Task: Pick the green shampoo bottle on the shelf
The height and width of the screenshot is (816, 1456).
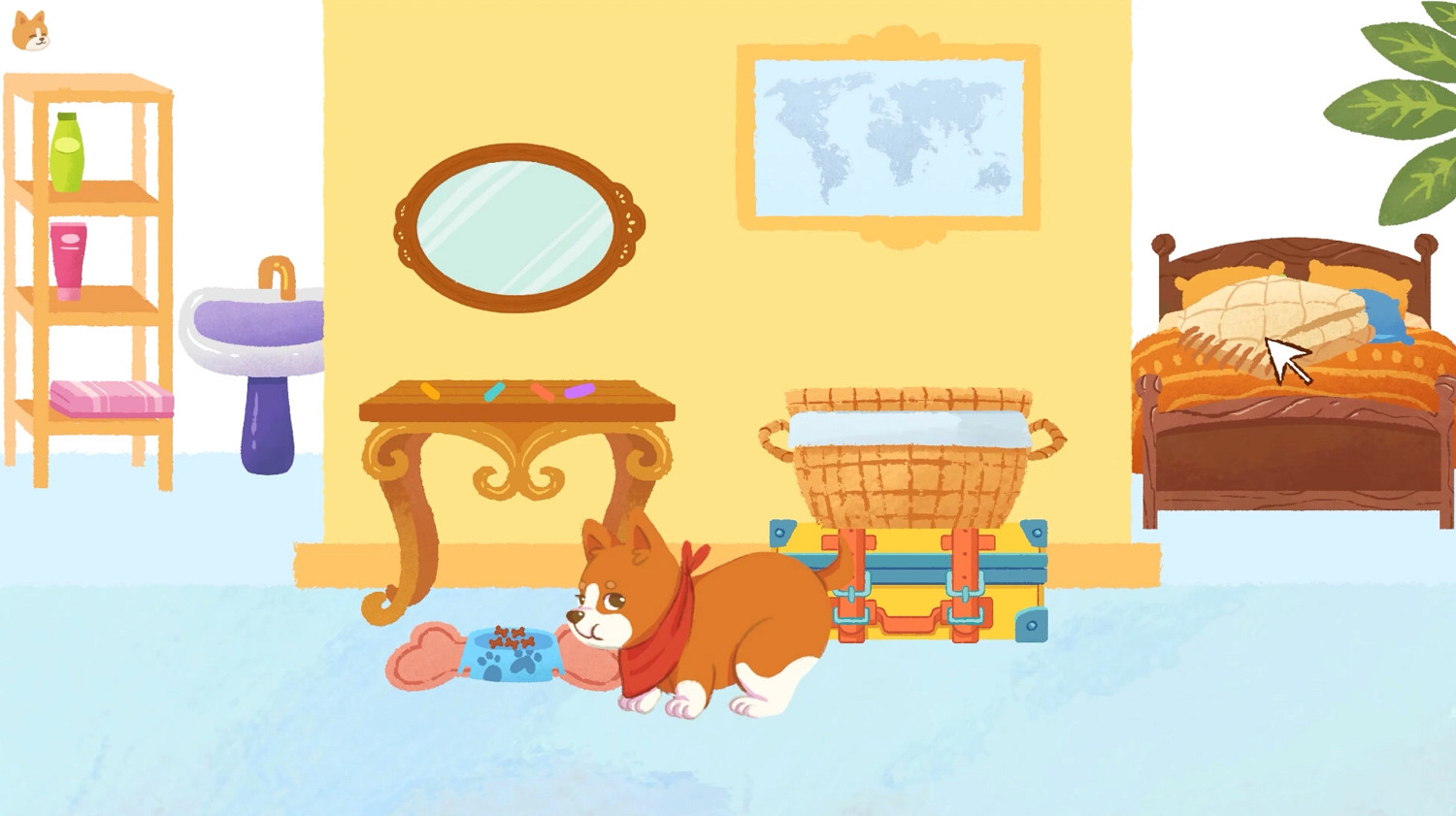Action: (66, 153)
